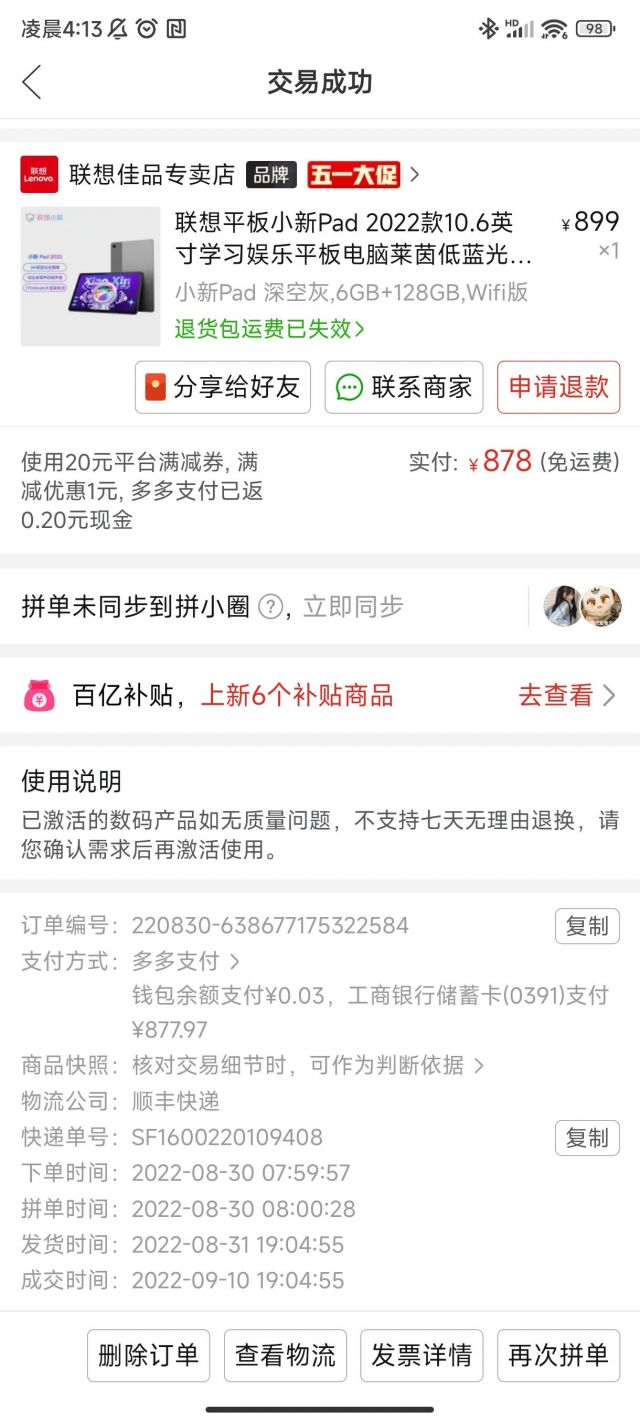Open 百亿补贴 via 去查看
Image resolution: width=640 pixels, height=1422 pixels.
tap(566, 696)
